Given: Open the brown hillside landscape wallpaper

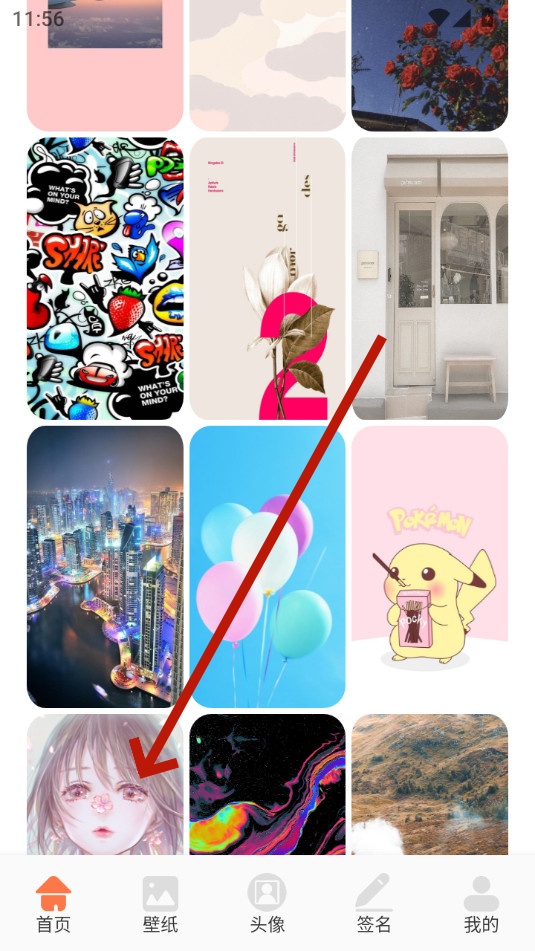Looking at the screenshot, I should click(429, 784).
